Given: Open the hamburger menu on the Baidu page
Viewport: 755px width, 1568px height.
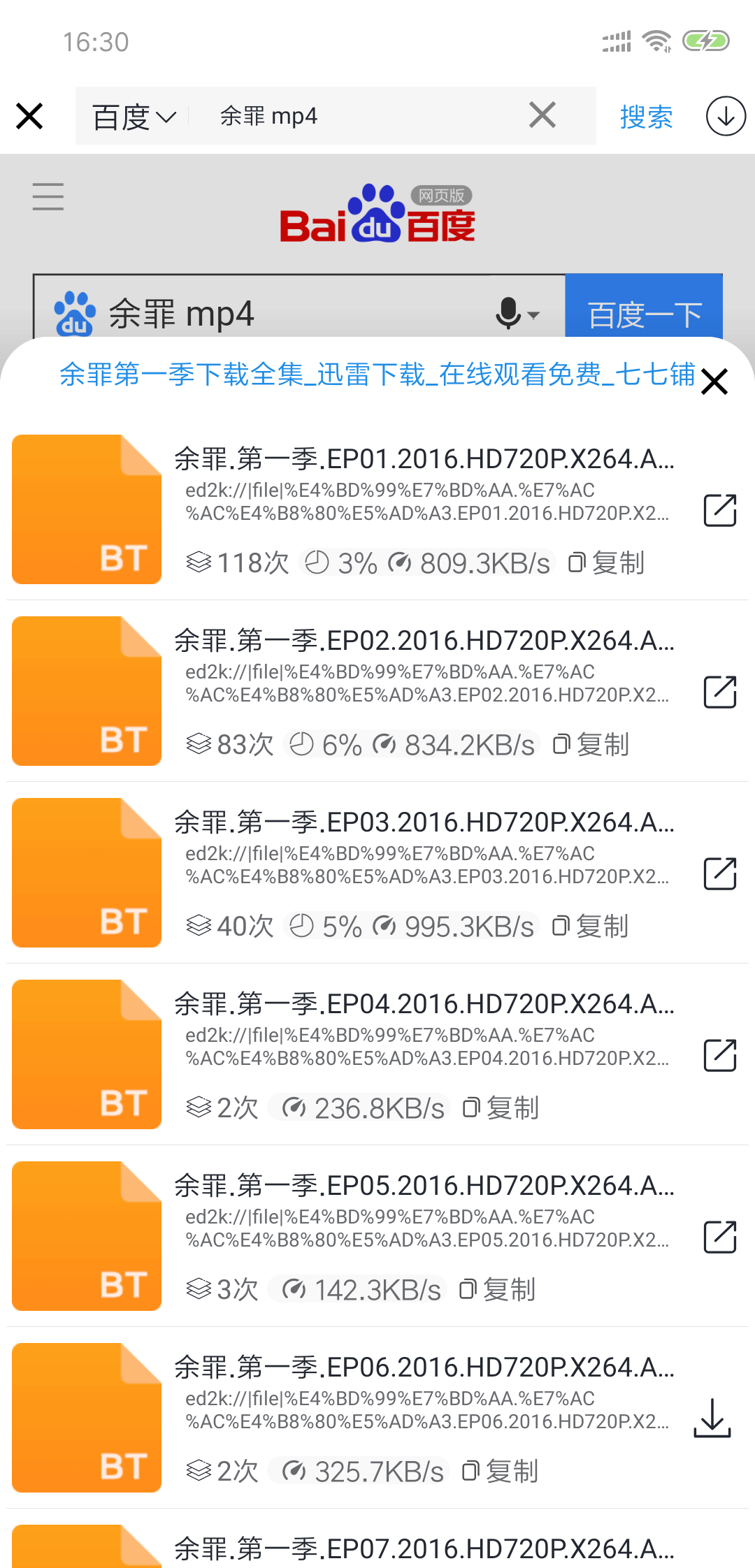Looking at the screenshot, I should pos(47,198).
